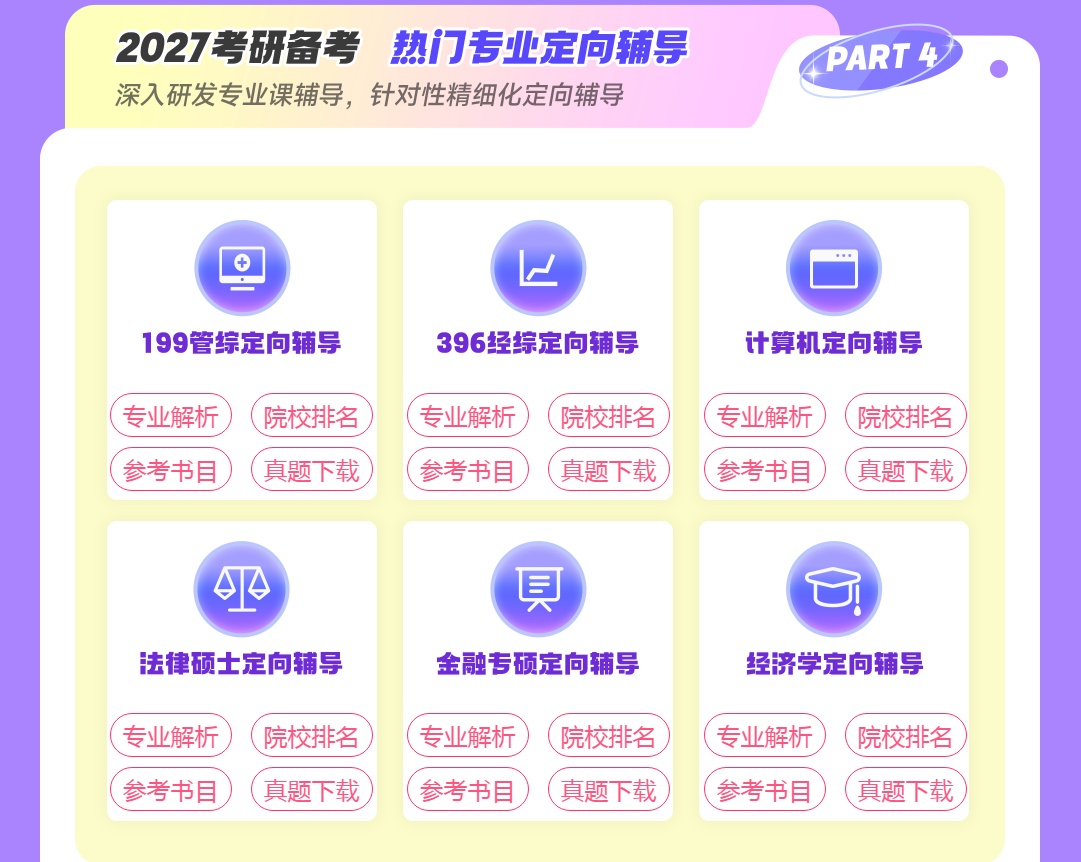
Task: Open 专业解析 under 396经综定向辅导
Action: tap(467, 416)
